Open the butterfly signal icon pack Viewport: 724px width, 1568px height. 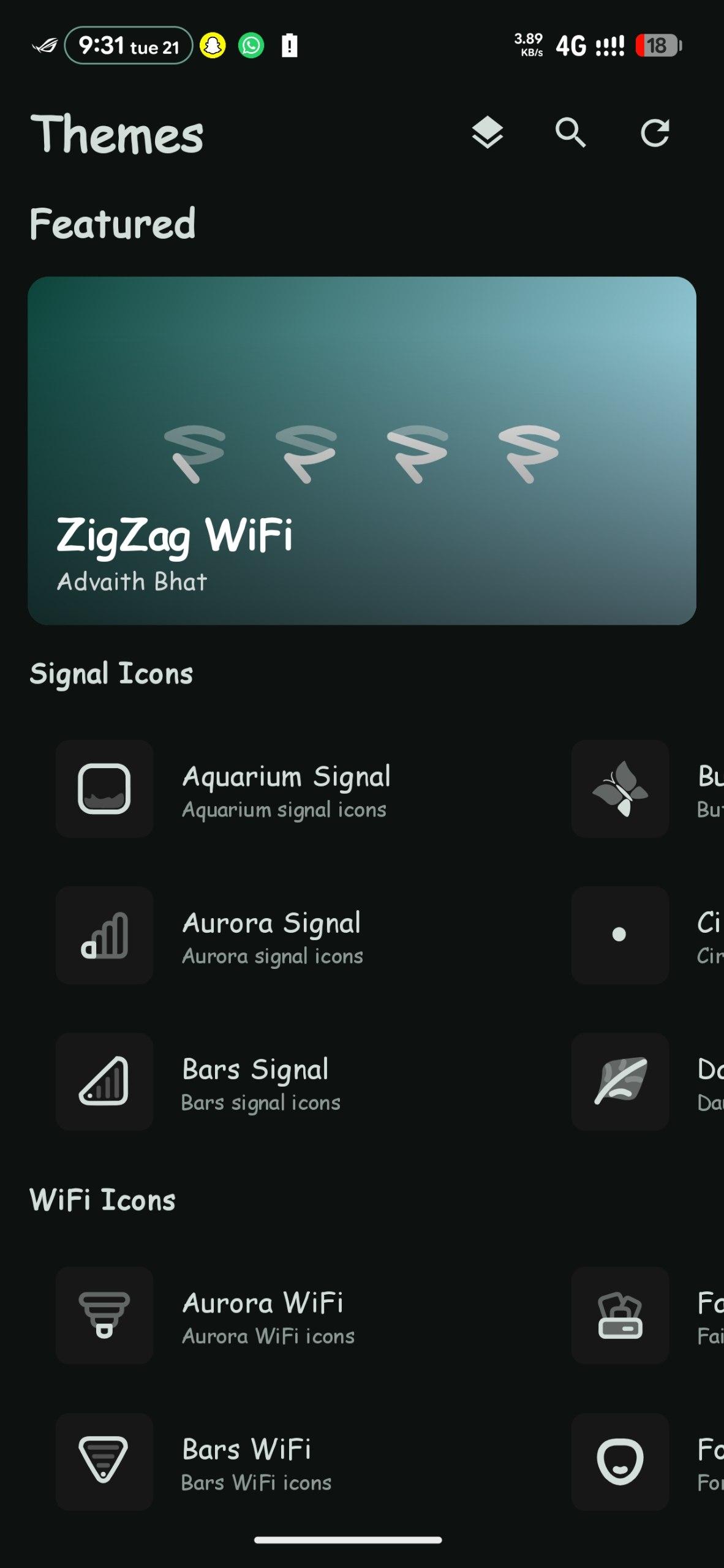click(620, 789)
